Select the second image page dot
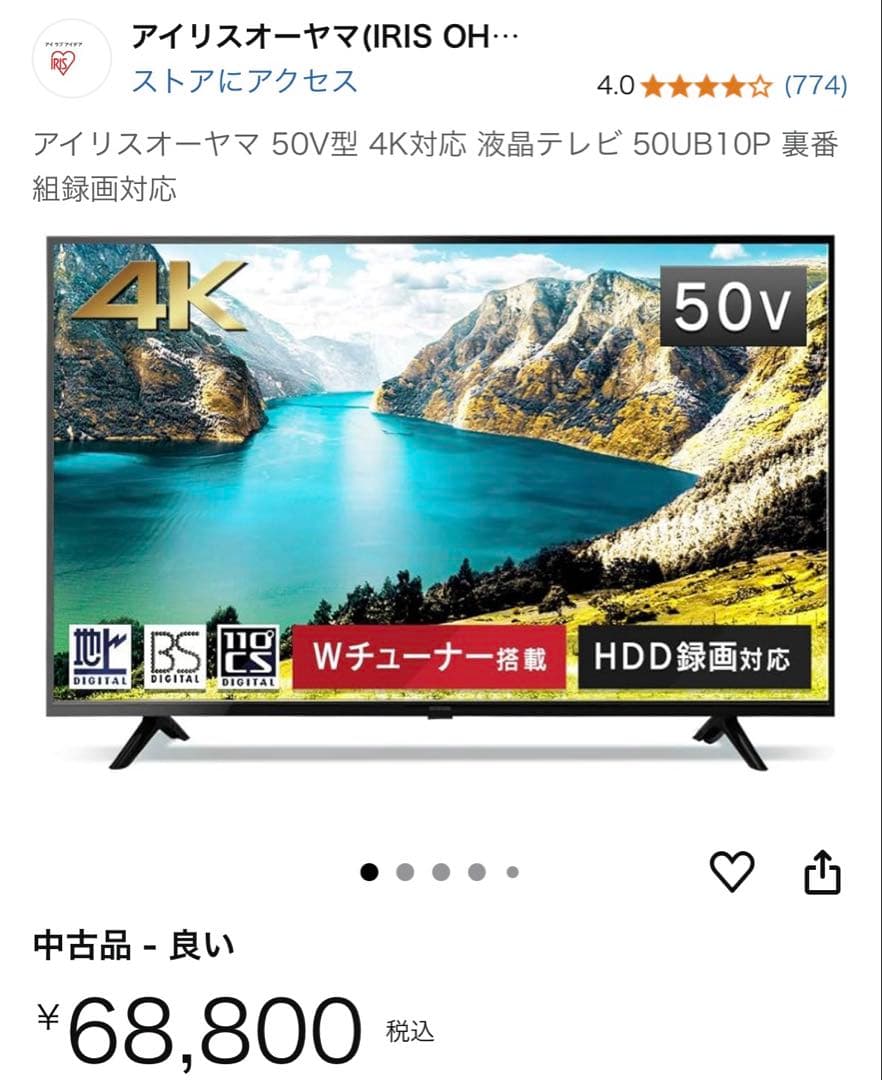Screen dimensions: 882x1080 (x=405, y=872)
